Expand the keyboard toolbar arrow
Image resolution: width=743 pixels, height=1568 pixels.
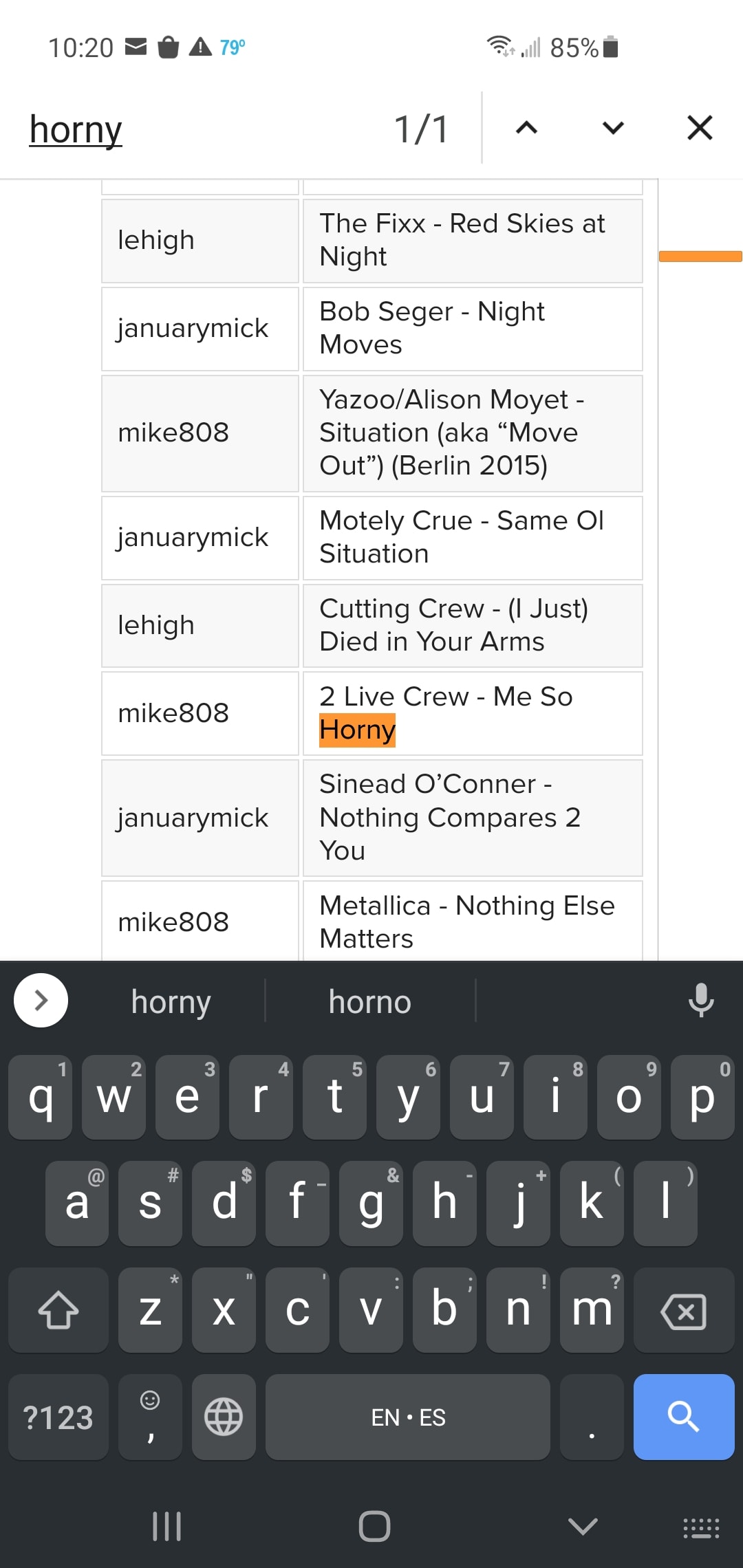[x=41, y=1000]
